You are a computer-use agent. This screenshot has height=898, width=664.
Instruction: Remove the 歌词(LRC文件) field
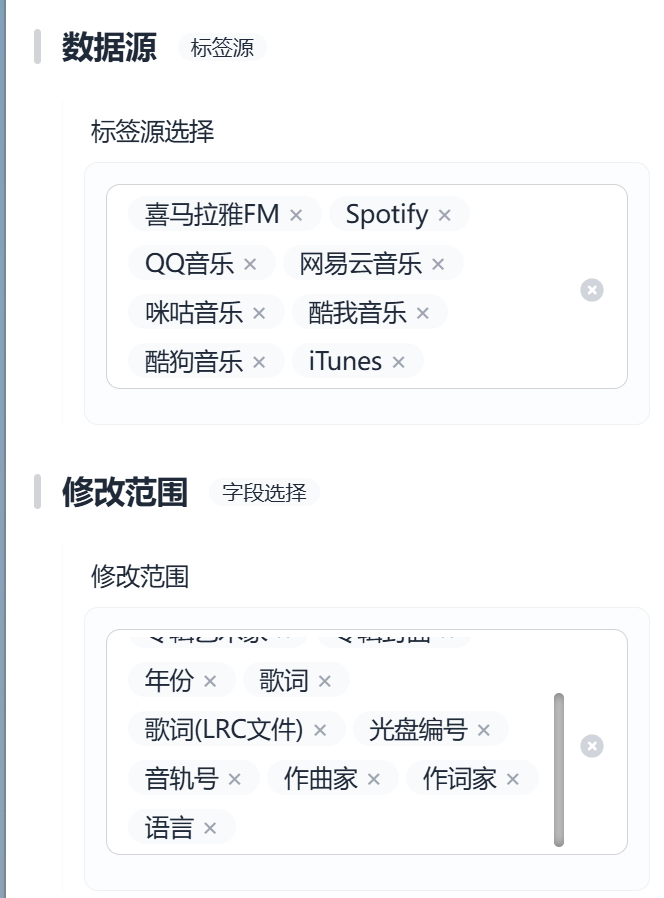pyautogui.click(x=320, y=730)
